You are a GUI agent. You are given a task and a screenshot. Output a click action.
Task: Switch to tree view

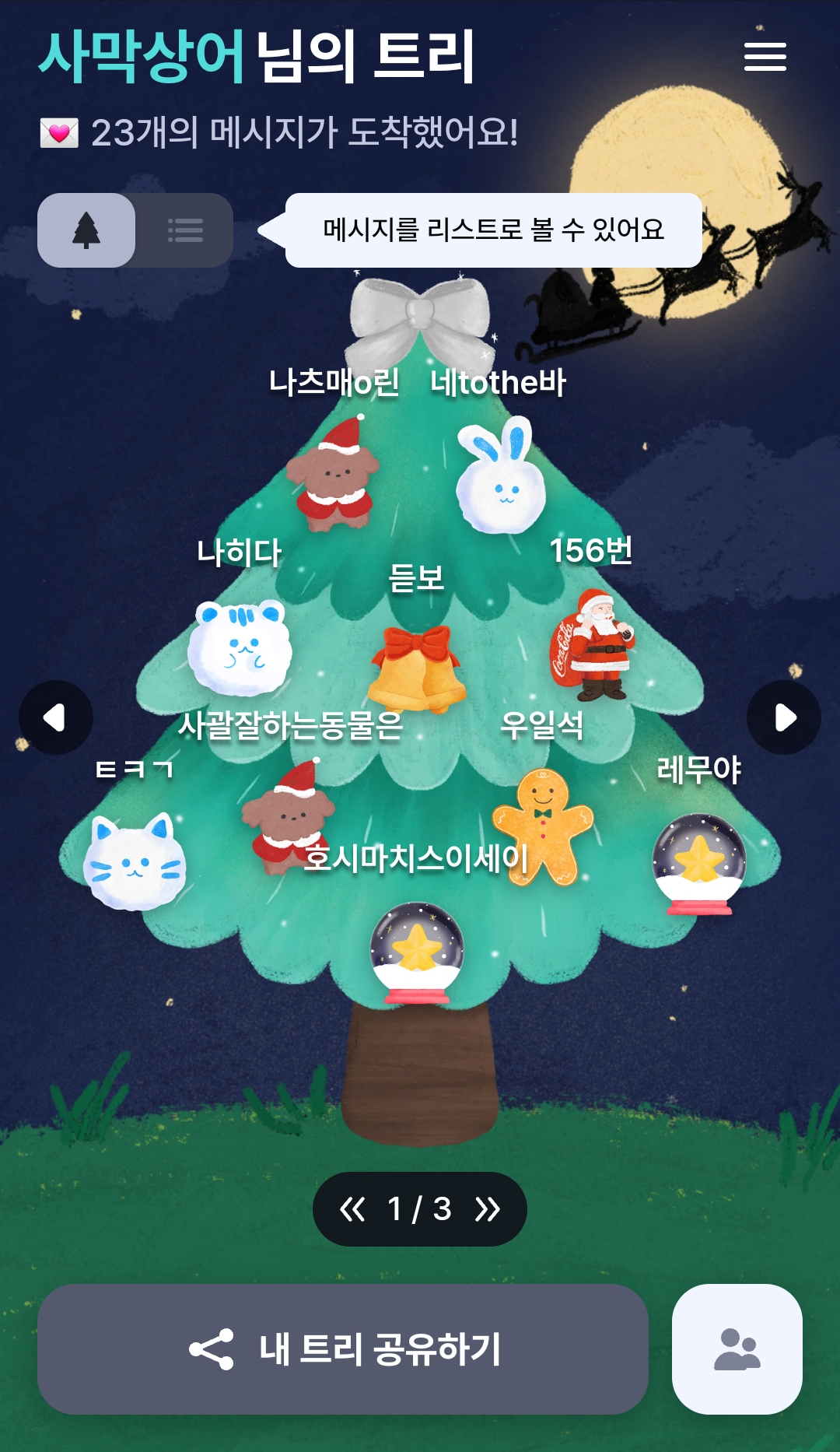(x=86, y=230)
